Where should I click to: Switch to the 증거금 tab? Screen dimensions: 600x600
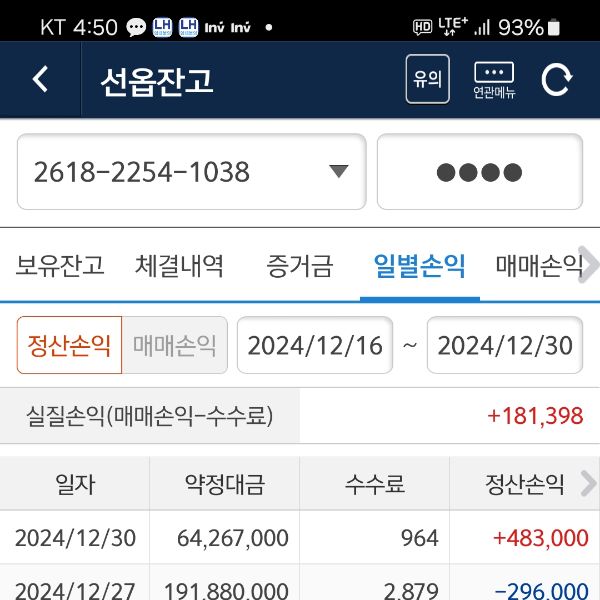pyautogui.click(x=300, y=266)
